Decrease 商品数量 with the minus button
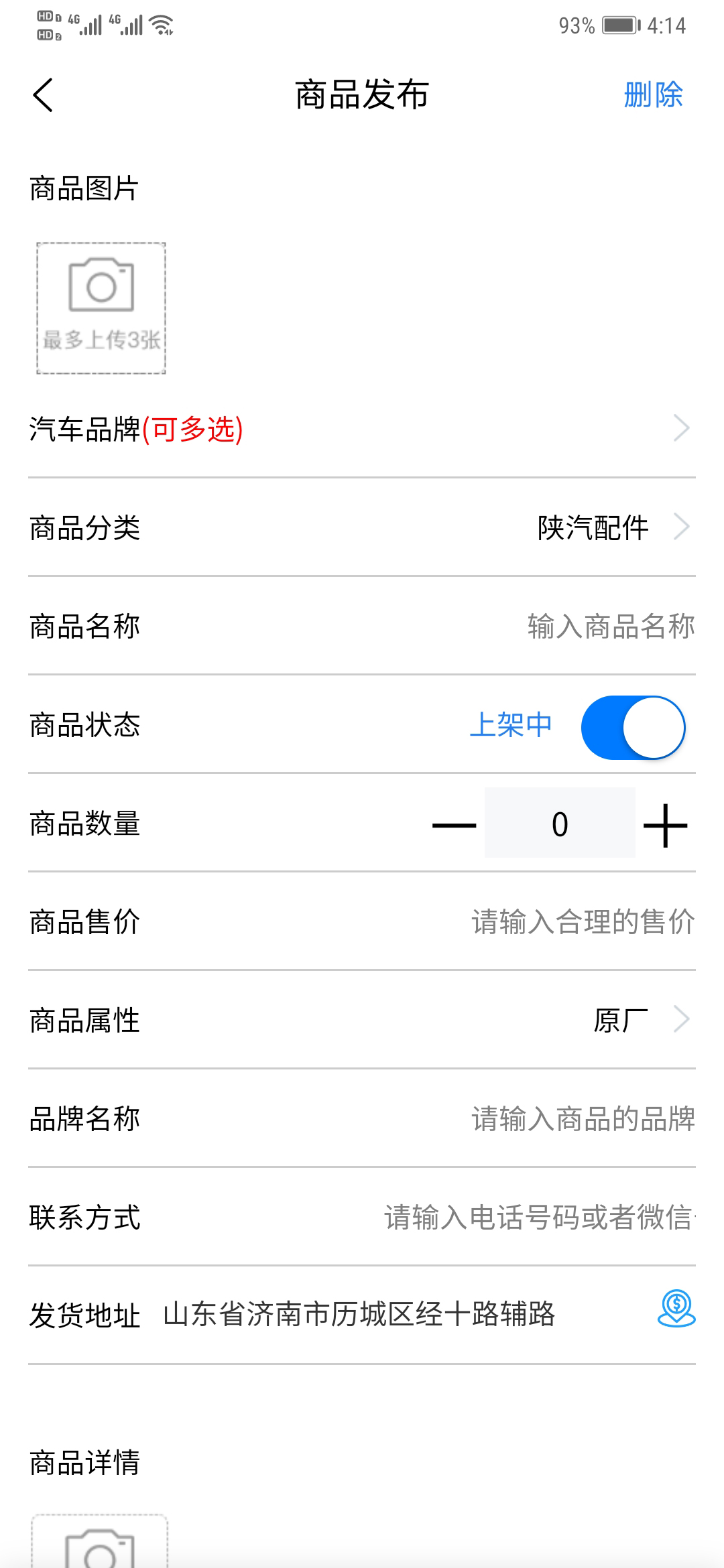724x1568 pixels. [455, 824]
